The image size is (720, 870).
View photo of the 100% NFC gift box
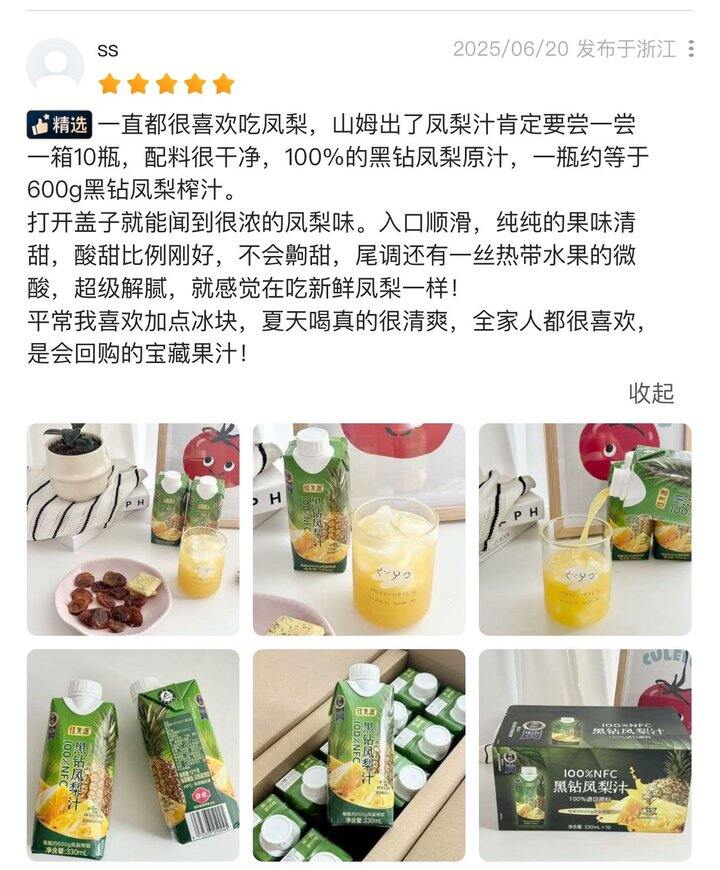pyautogui.click(x=585, y=755)
